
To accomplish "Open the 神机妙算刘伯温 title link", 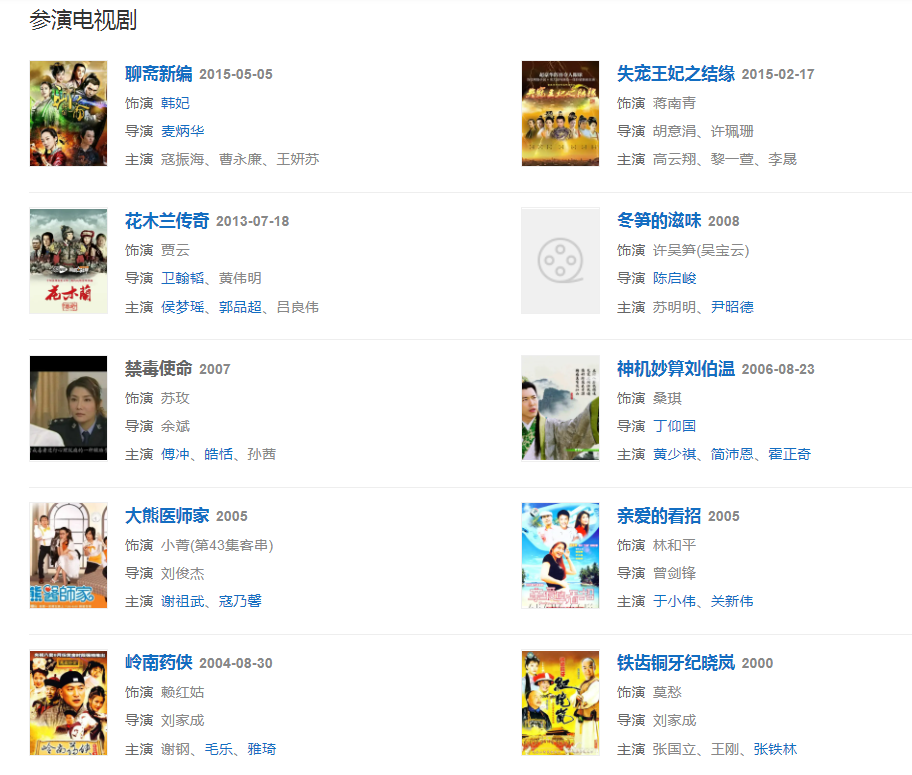I will click(675, 369).
